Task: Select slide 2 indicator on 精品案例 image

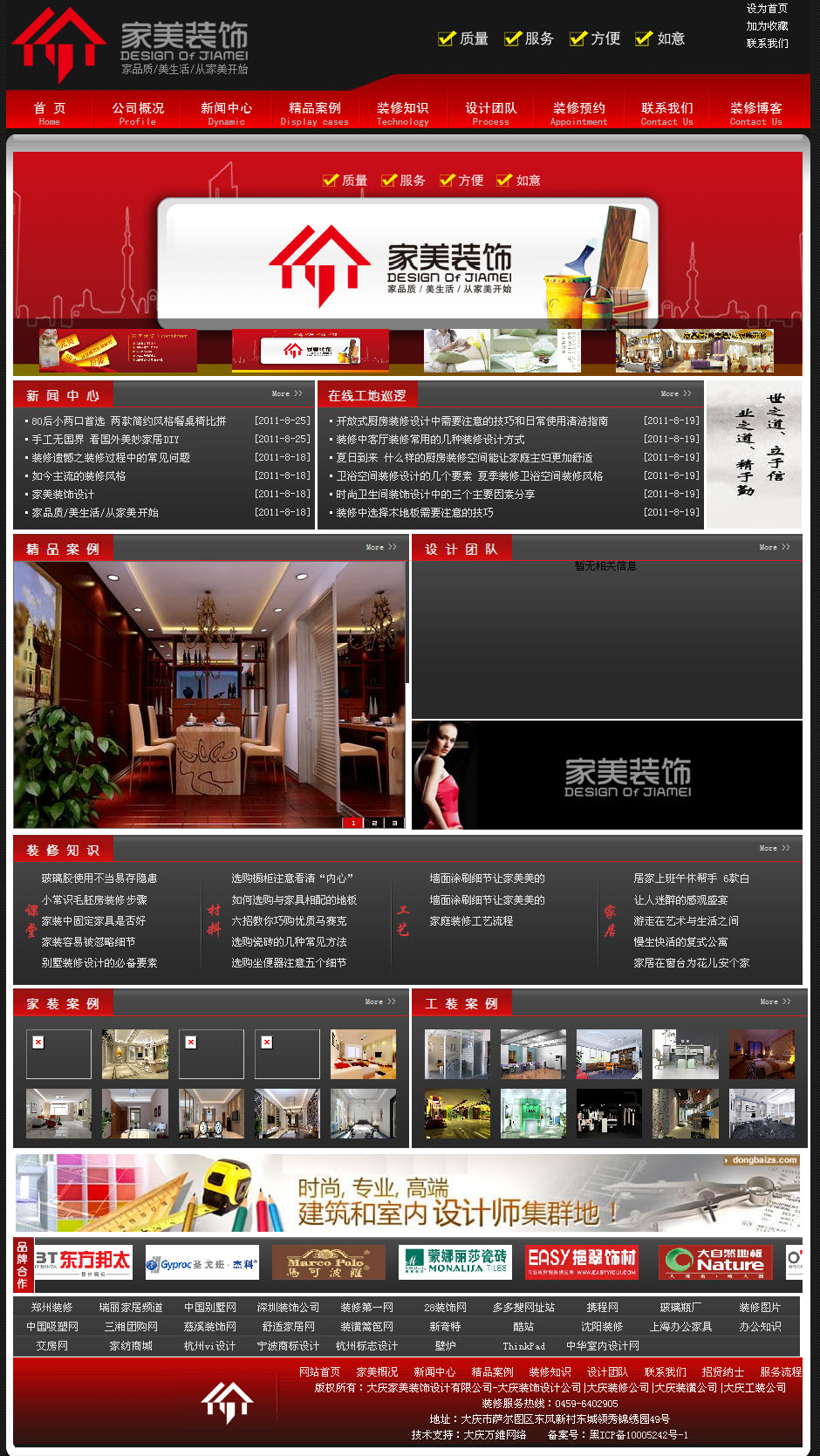Action: [x=373, y=823]
